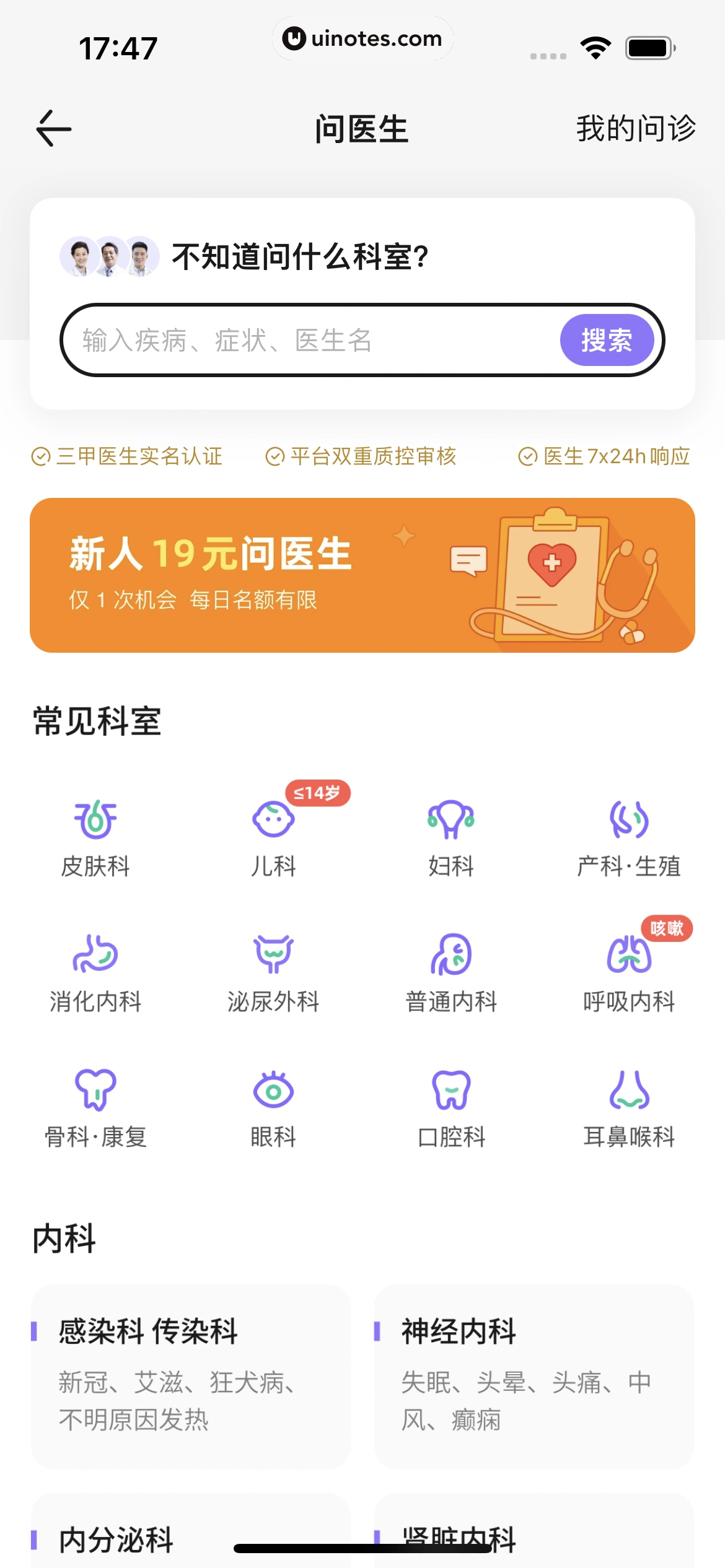Select the 口腔科 tooth icon
The image size is (725, 1568).
pyautogui.click(x=450, y=1102)
